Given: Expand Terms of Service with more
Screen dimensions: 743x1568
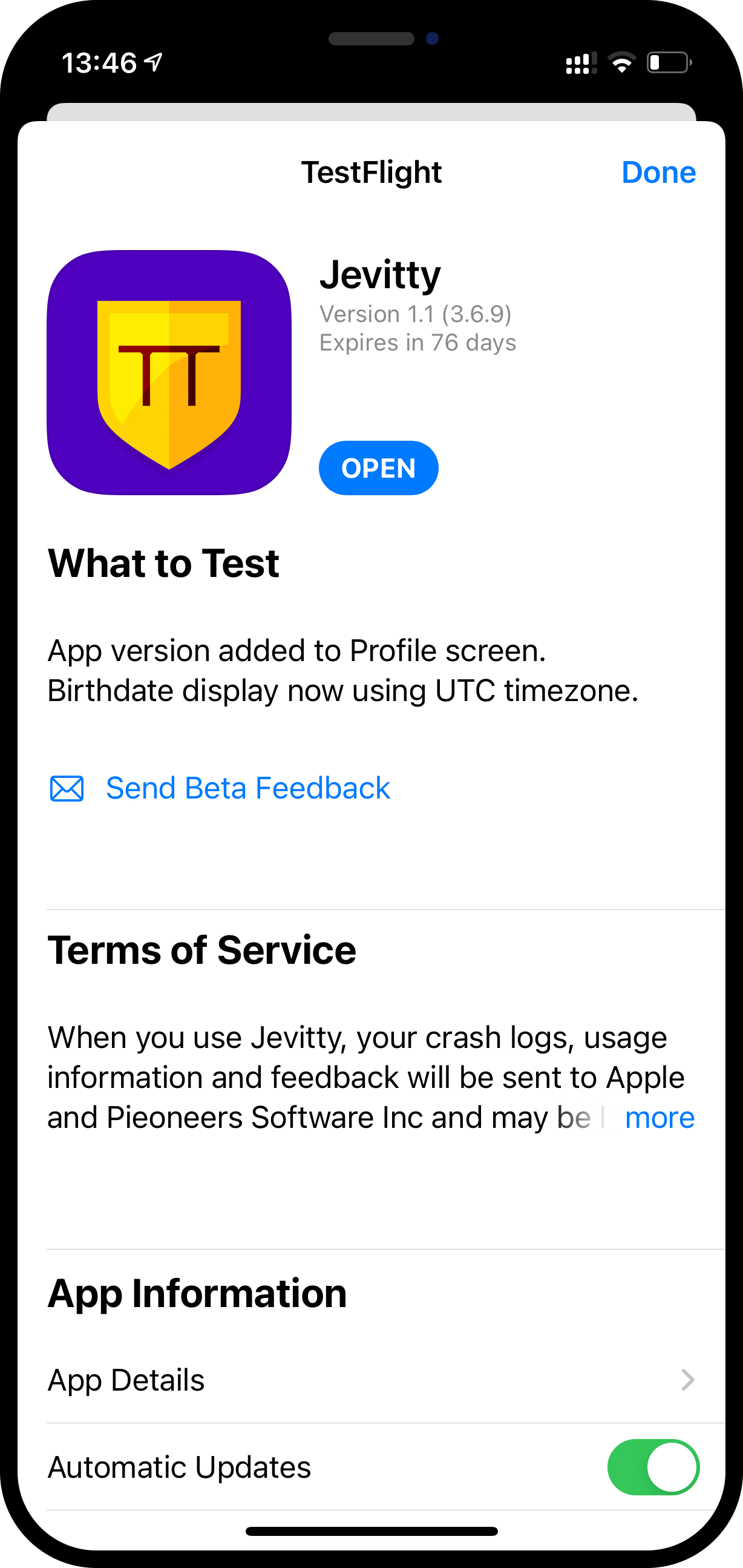Looking at the screenshot, I should pyautogui.click(x=659, y=1118).
